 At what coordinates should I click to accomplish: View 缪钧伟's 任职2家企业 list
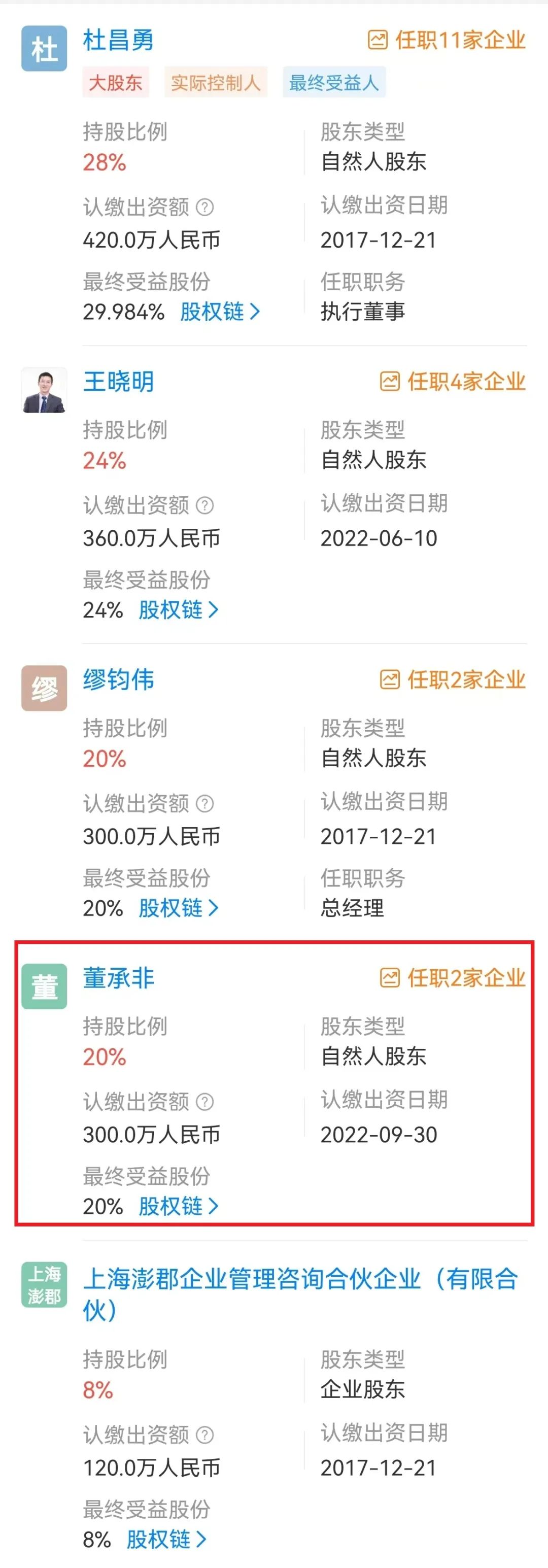(453, 680)
